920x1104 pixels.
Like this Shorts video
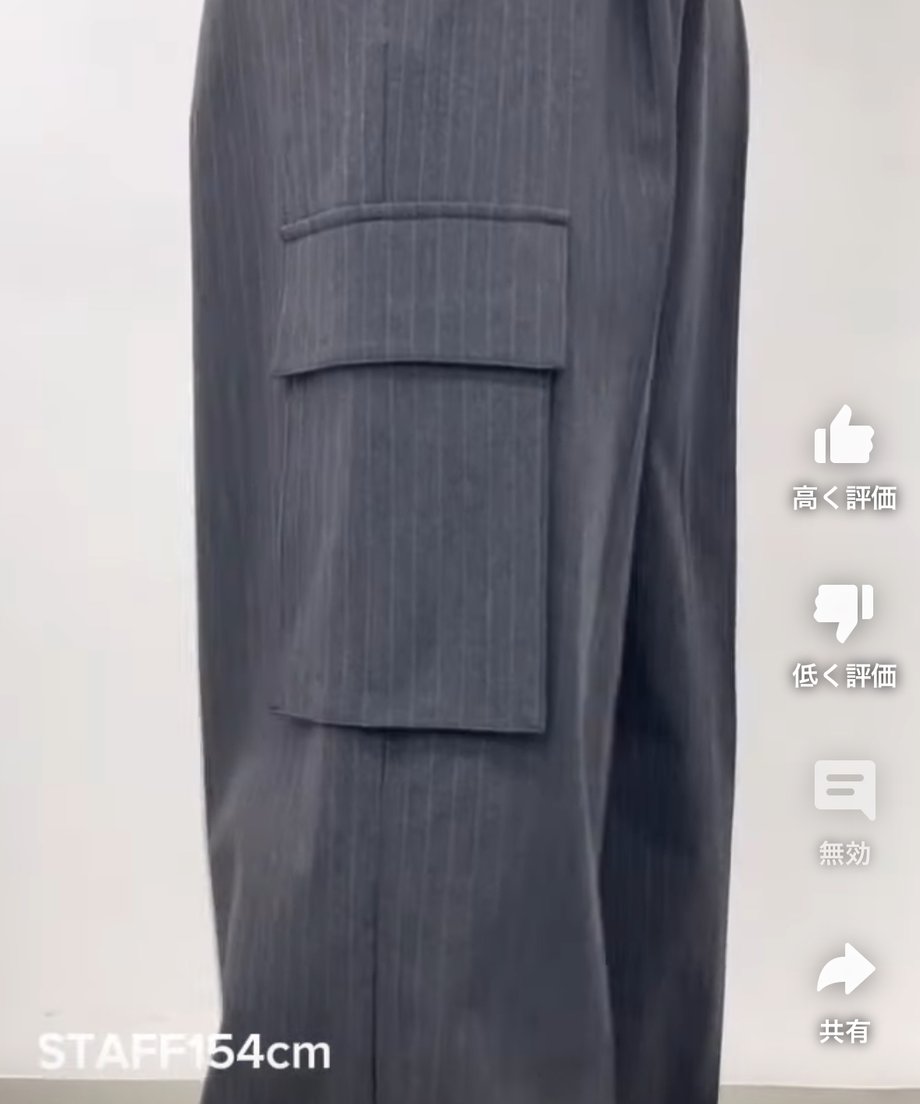[844, 436]
